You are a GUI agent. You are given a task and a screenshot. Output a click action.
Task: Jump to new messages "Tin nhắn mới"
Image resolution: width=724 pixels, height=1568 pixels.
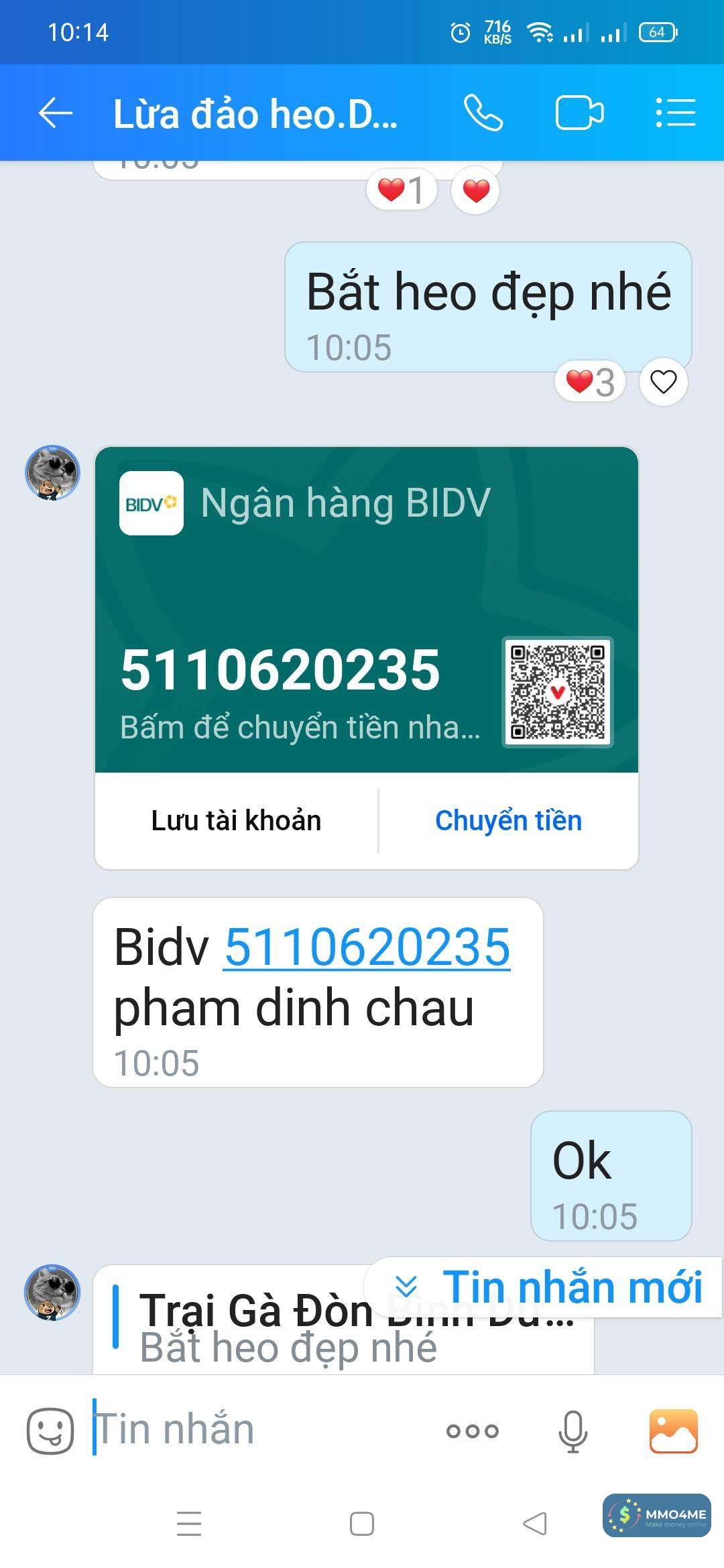tap(544, 1287)
